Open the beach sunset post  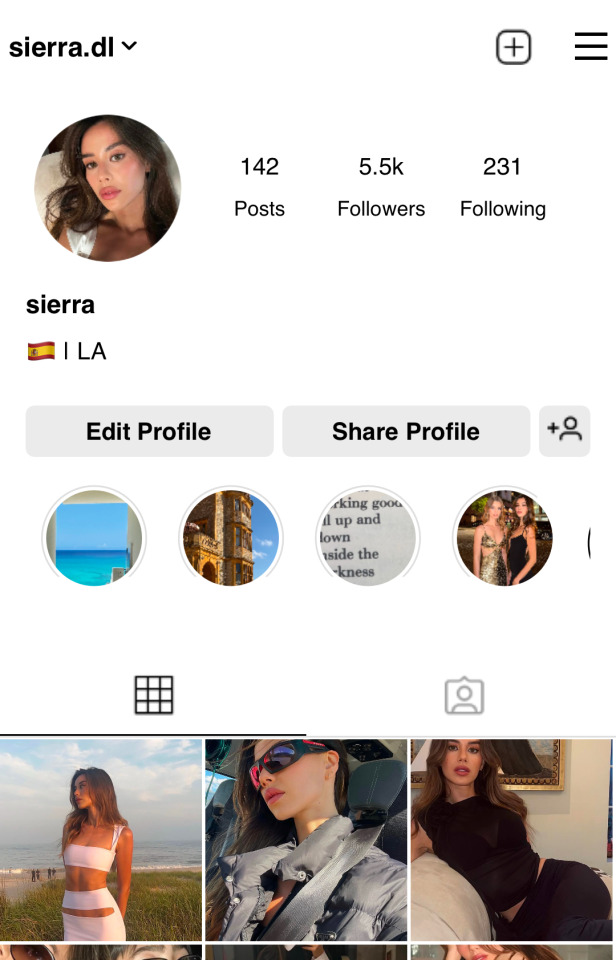[101, 840]
